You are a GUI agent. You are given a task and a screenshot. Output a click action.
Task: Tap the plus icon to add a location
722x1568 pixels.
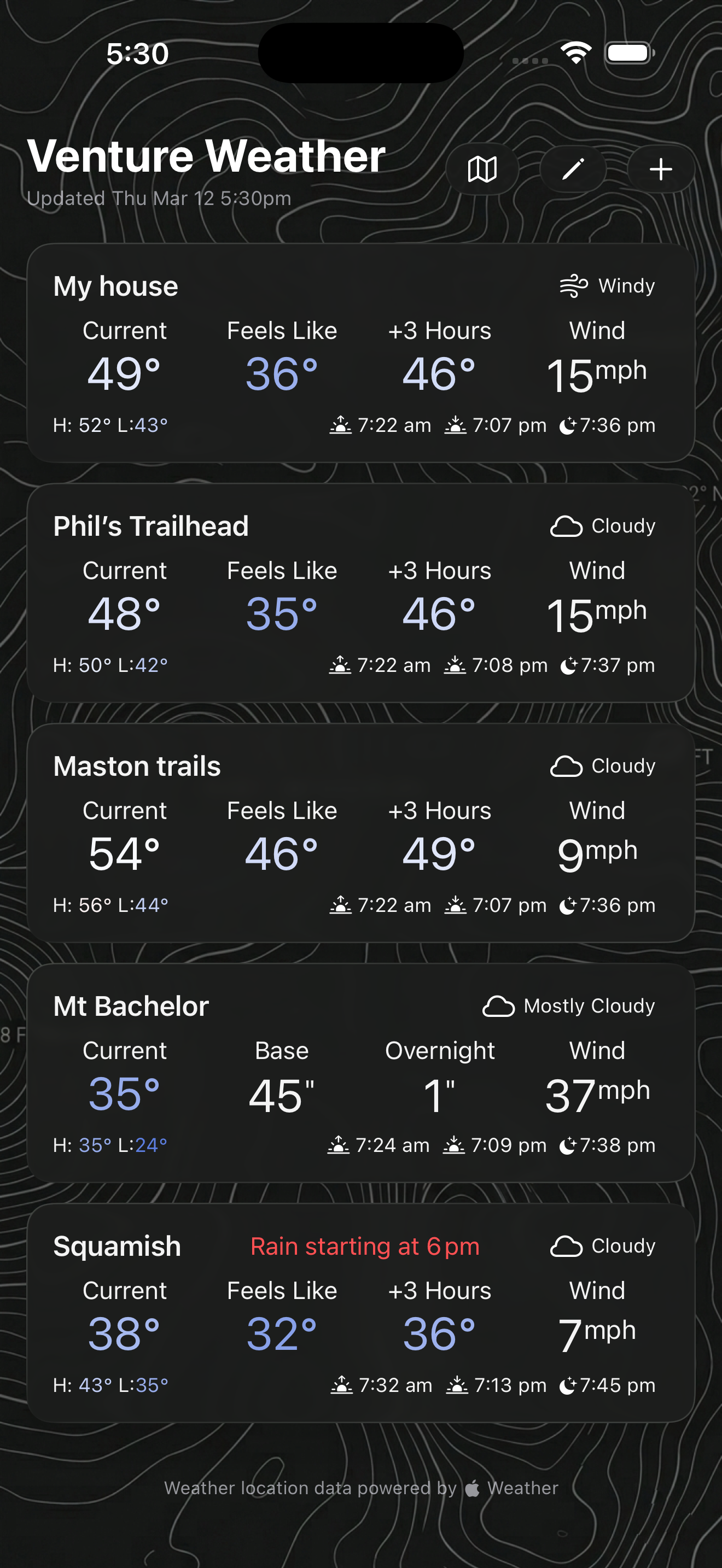pos(661,169)
